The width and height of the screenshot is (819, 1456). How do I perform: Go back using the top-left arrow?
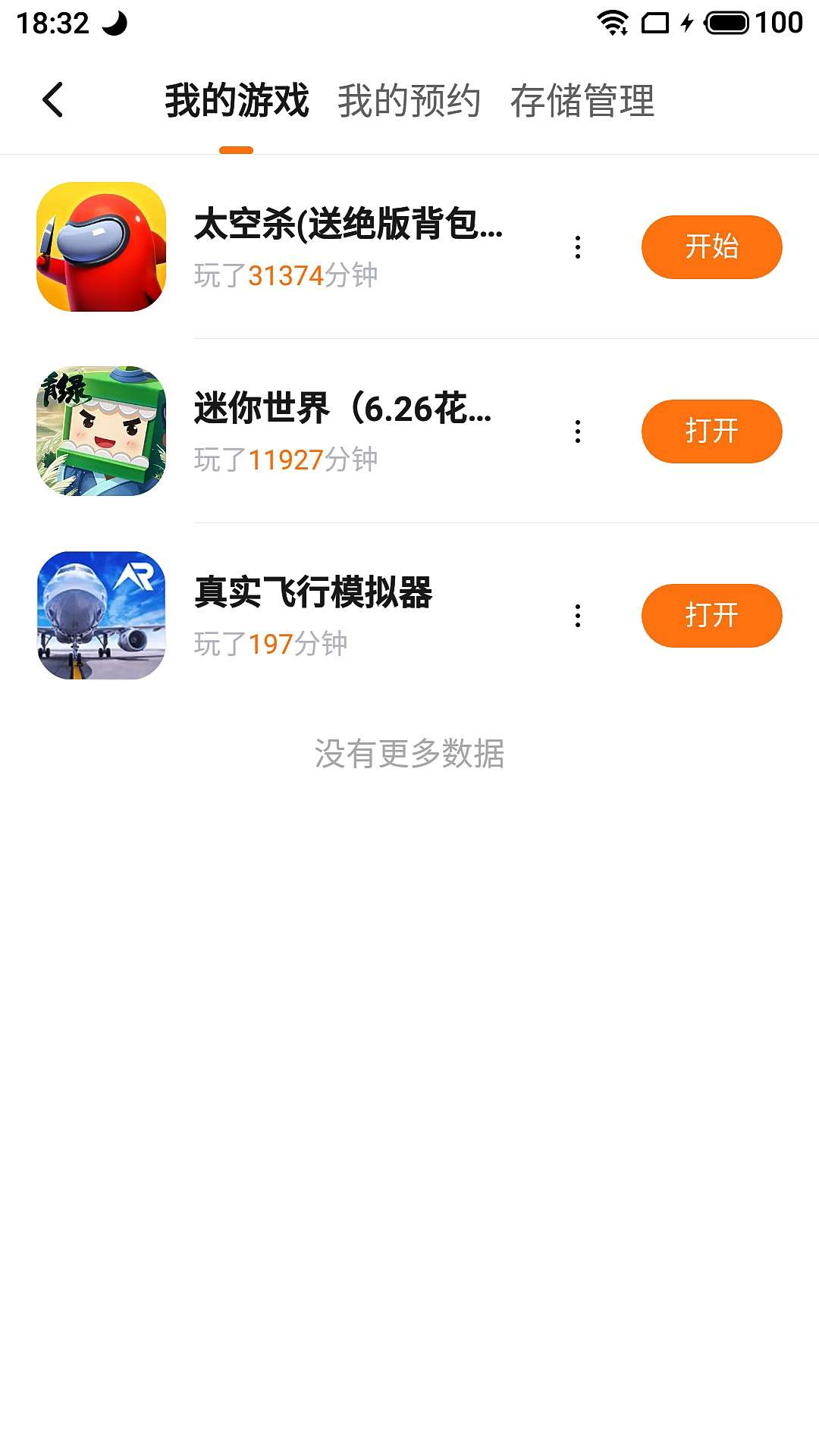tap(52, 100)
